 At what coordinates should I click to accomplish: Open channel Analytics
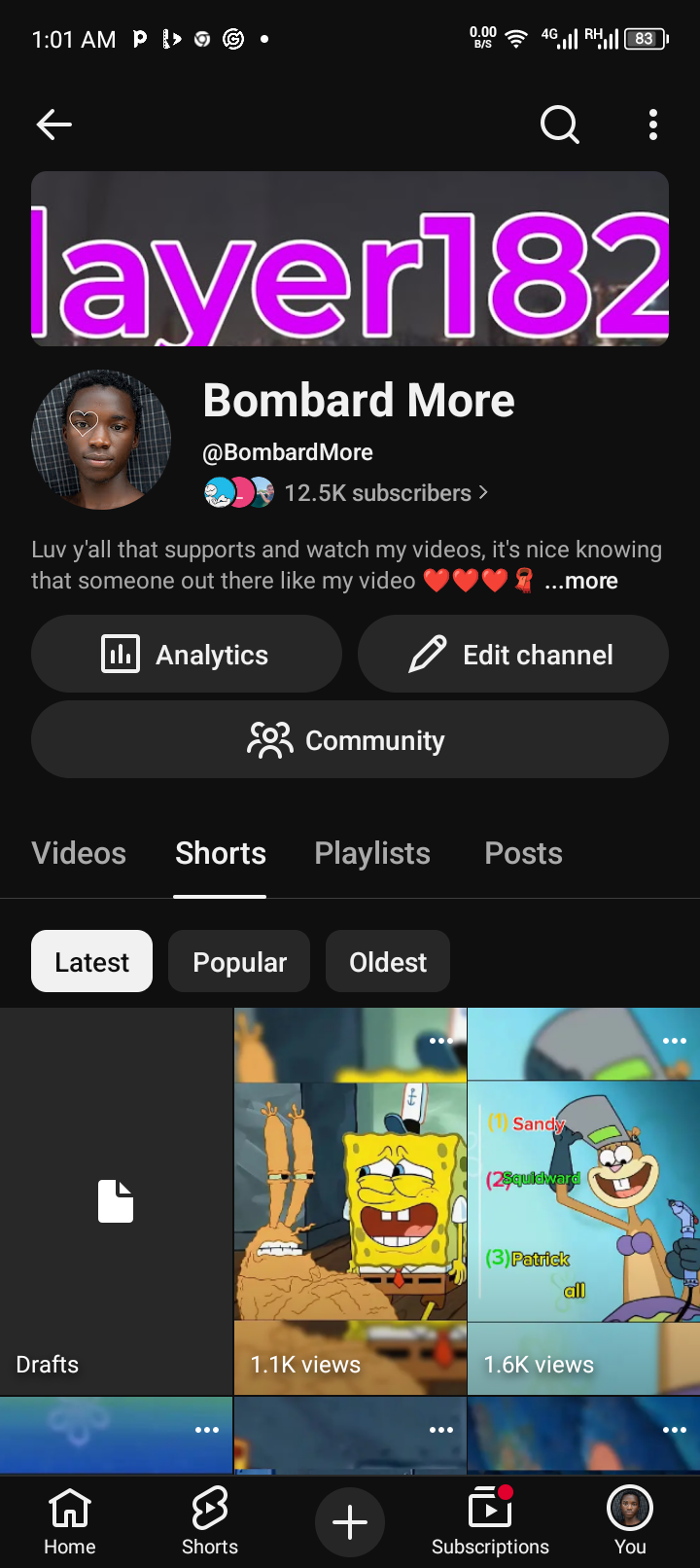pyautogui.click(x=187, y=654)
